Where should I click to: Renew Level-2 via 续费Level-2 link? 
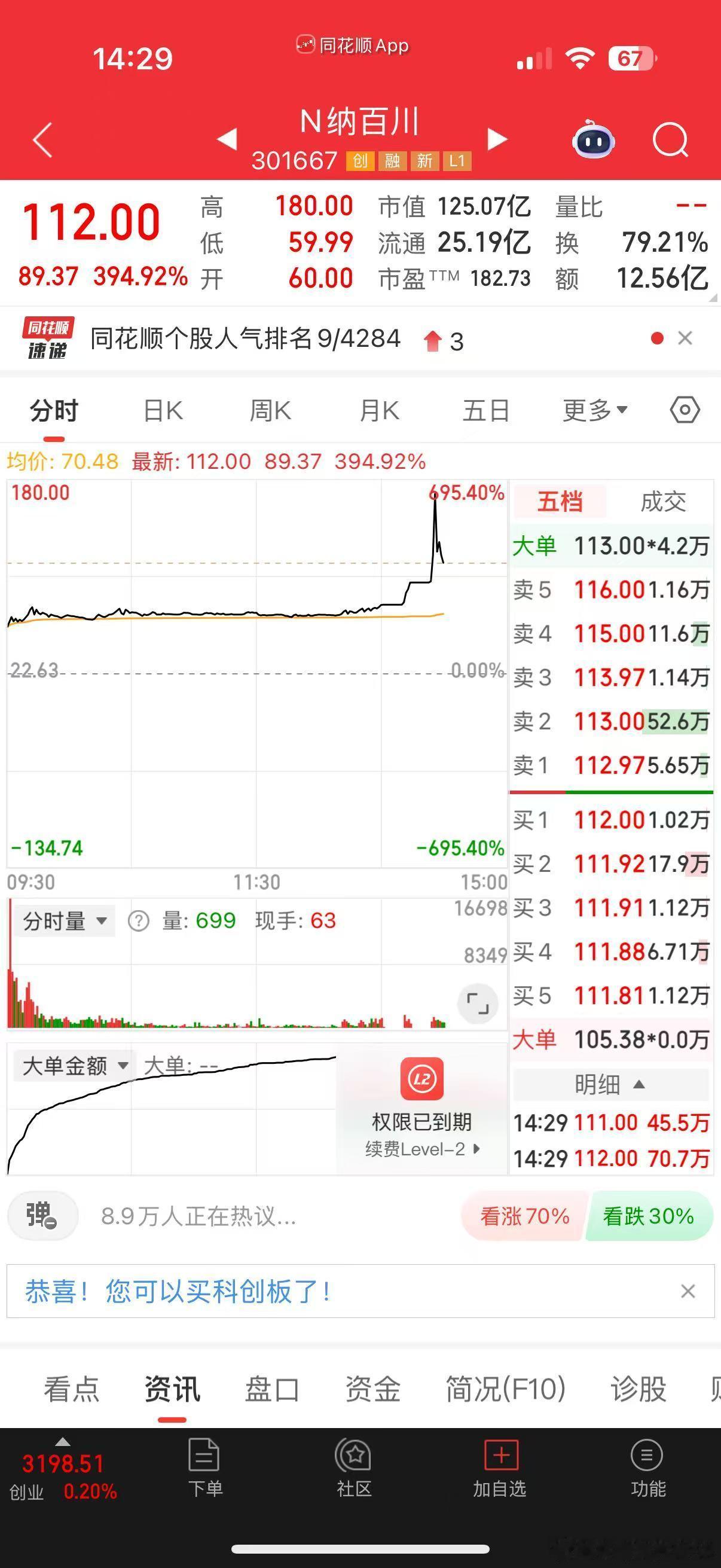(x=423, y=1149)
